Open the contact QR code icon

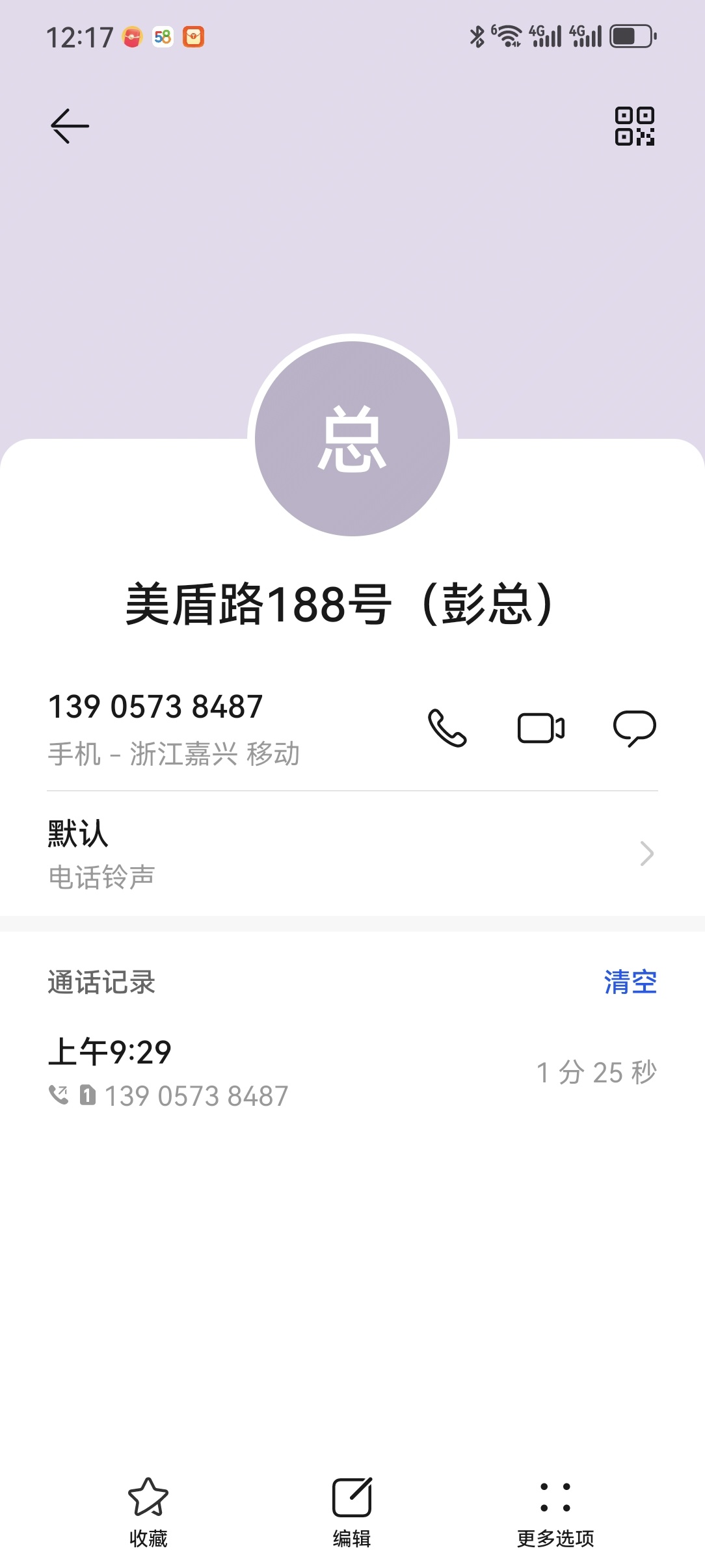[635, 126]
